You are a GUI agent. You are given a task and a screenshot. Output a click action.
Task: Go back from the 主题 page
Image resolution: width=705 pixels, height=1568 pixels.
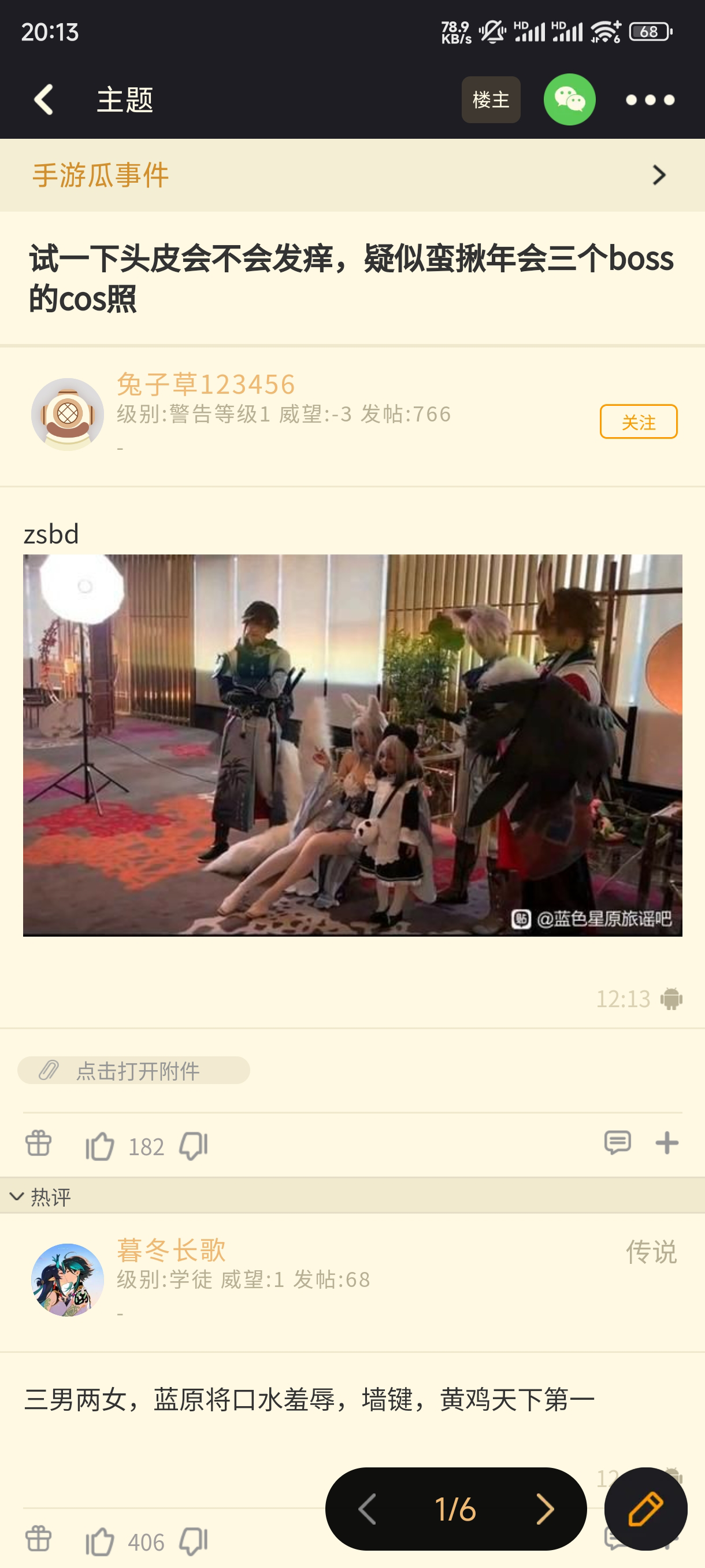(44, 100)
